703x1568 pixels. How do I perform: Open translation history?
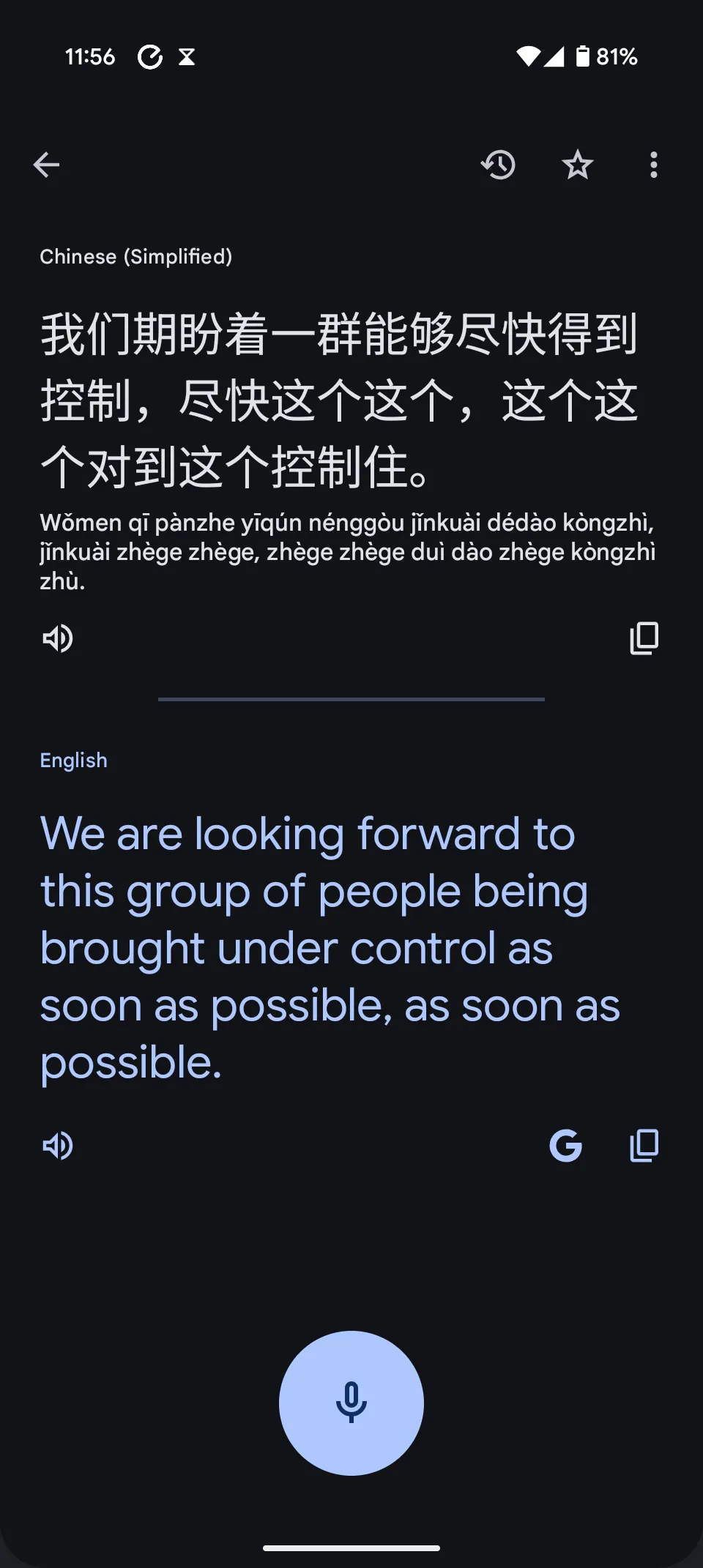[498, 165]
